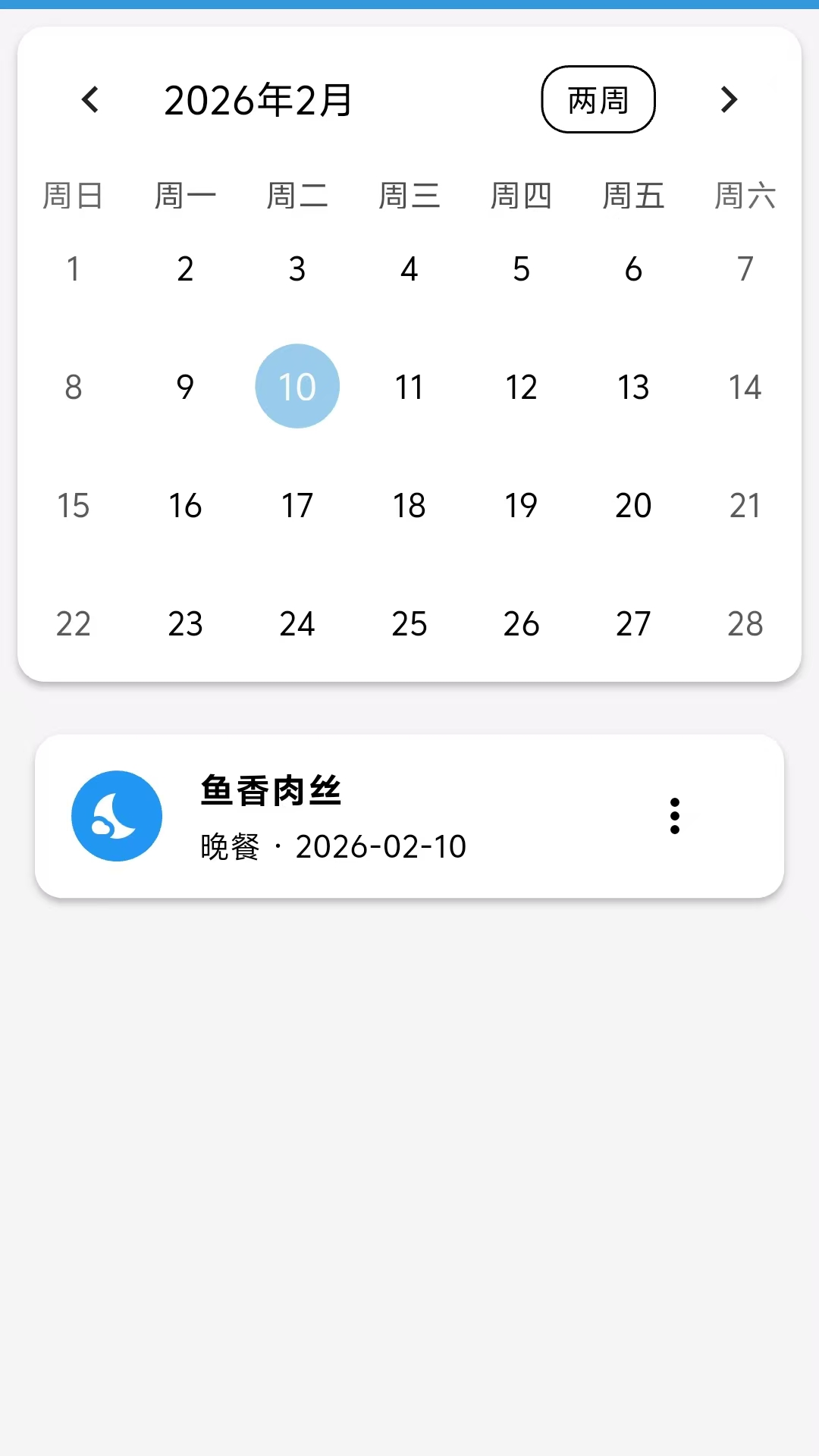Click the 周日 weekday header
Screen dimensions: 819x1456
click(73, 195)
